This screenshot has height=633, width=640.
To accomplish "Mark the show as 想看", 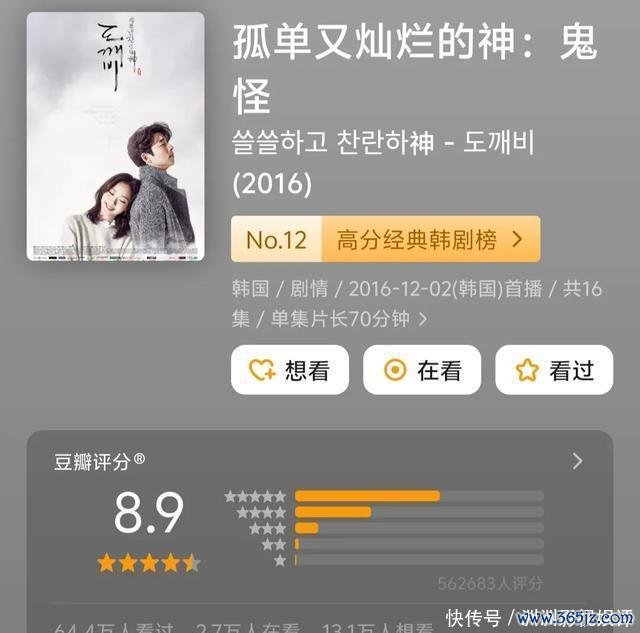I will (x=290, y=370).
